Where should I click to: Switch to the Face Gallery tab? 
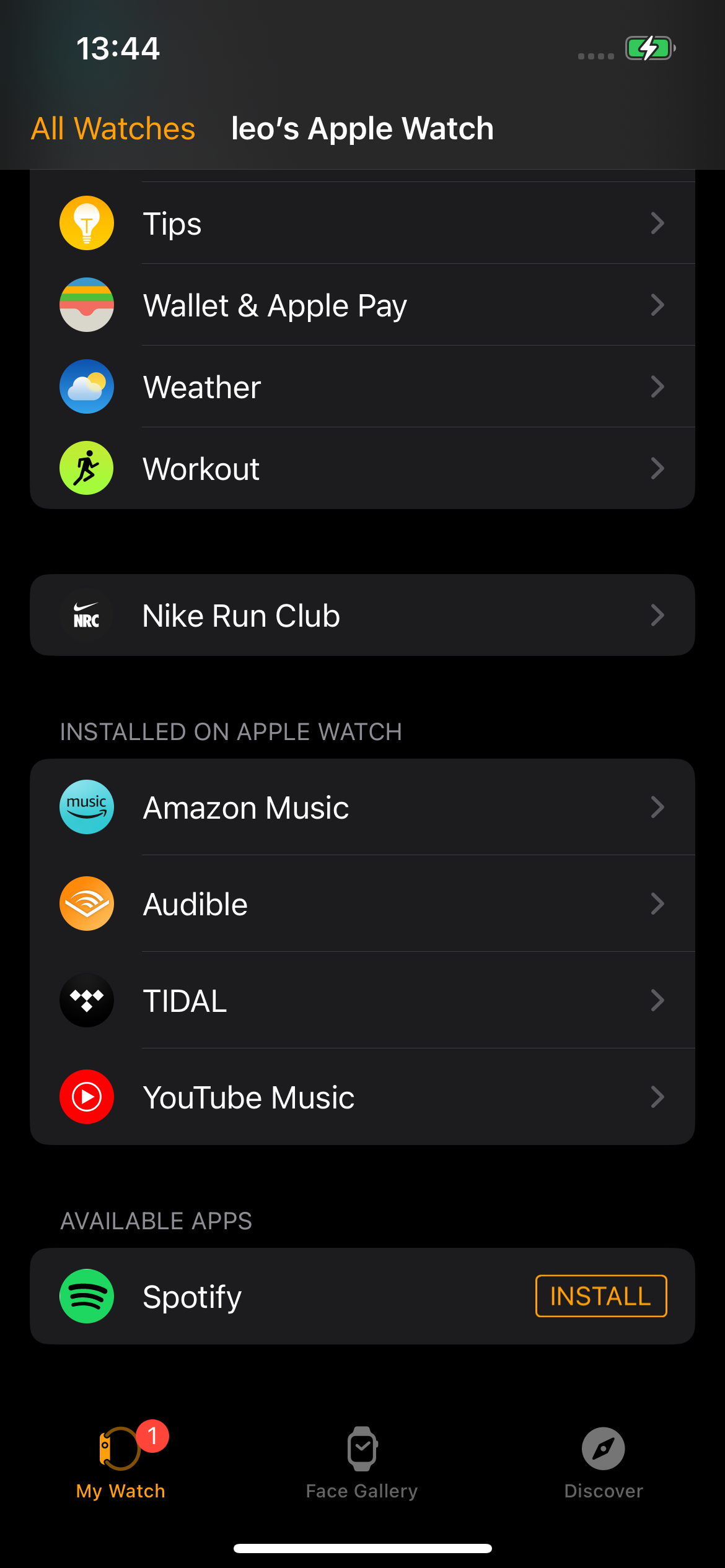(362, 1463)
